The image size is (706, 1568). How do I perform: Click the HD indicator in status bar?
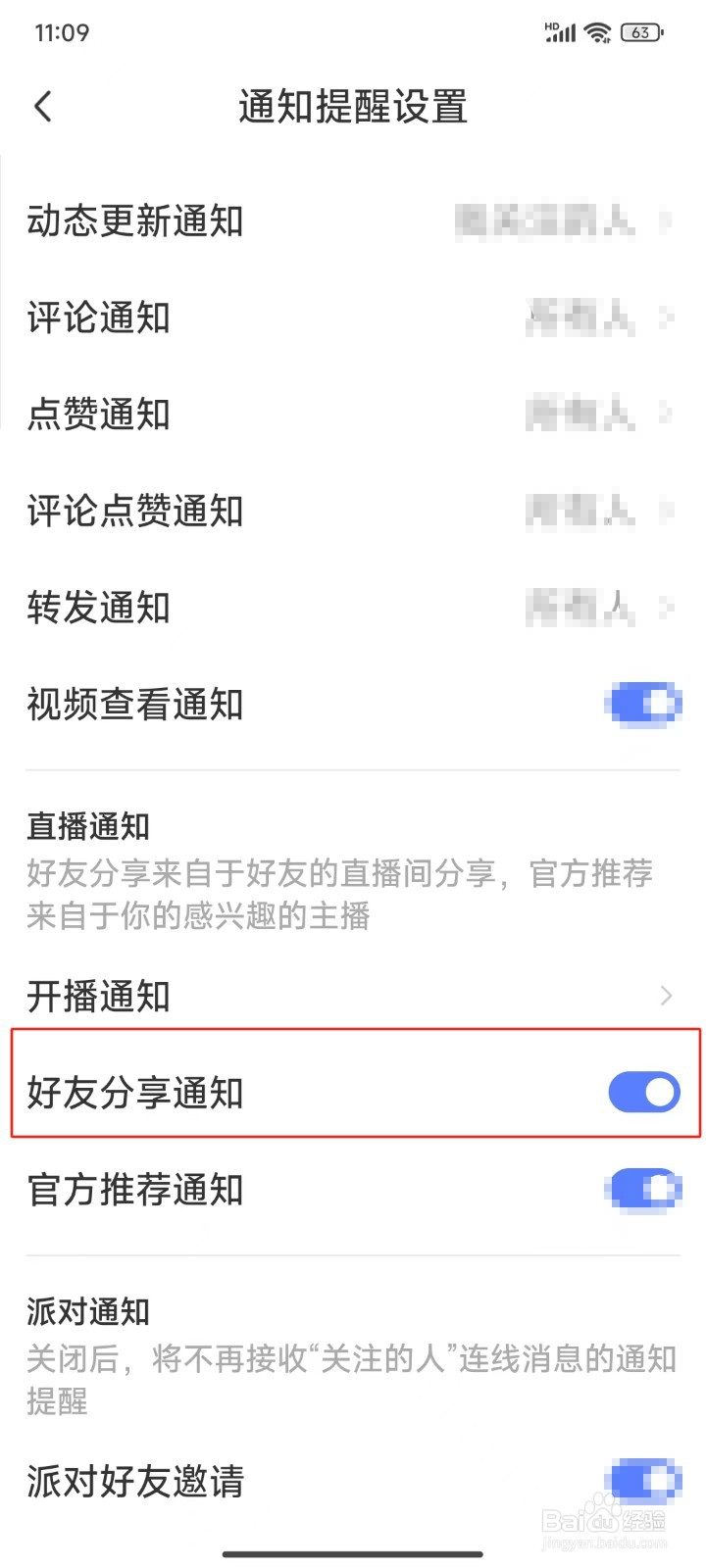coord(550,24)
